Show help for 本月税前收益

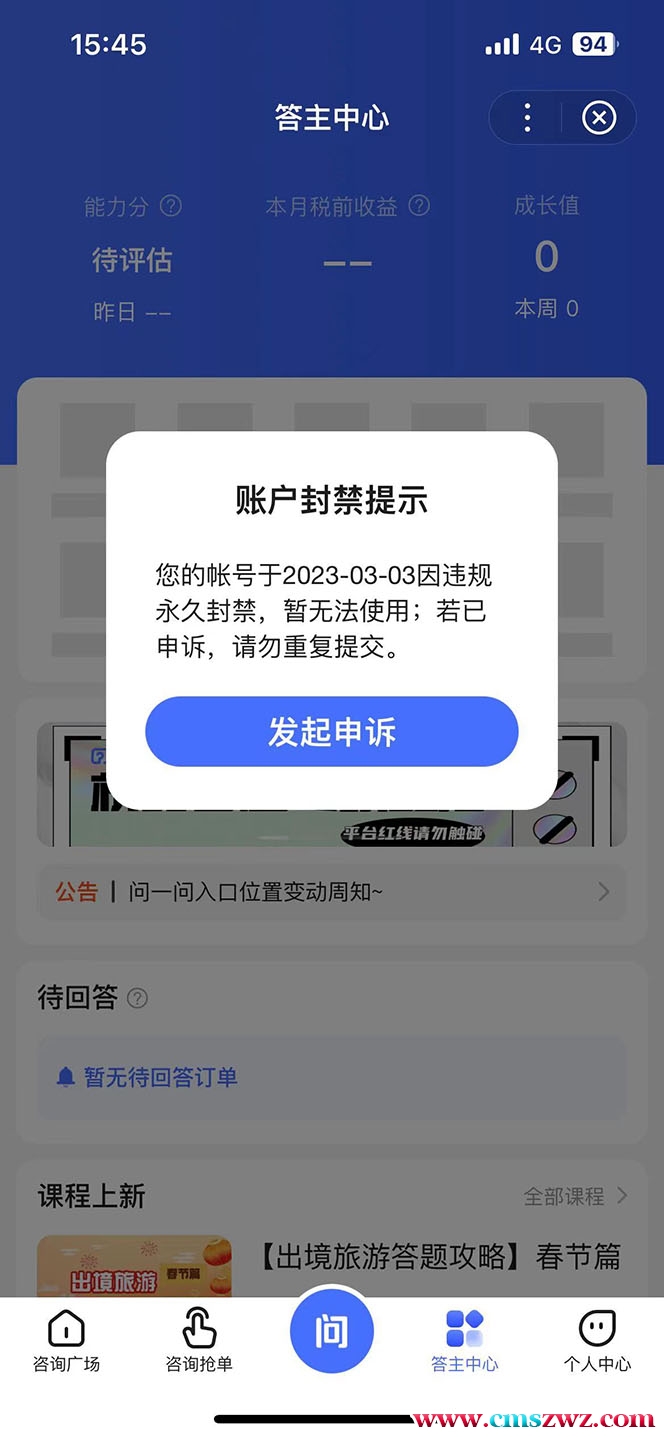click(420, 206)
